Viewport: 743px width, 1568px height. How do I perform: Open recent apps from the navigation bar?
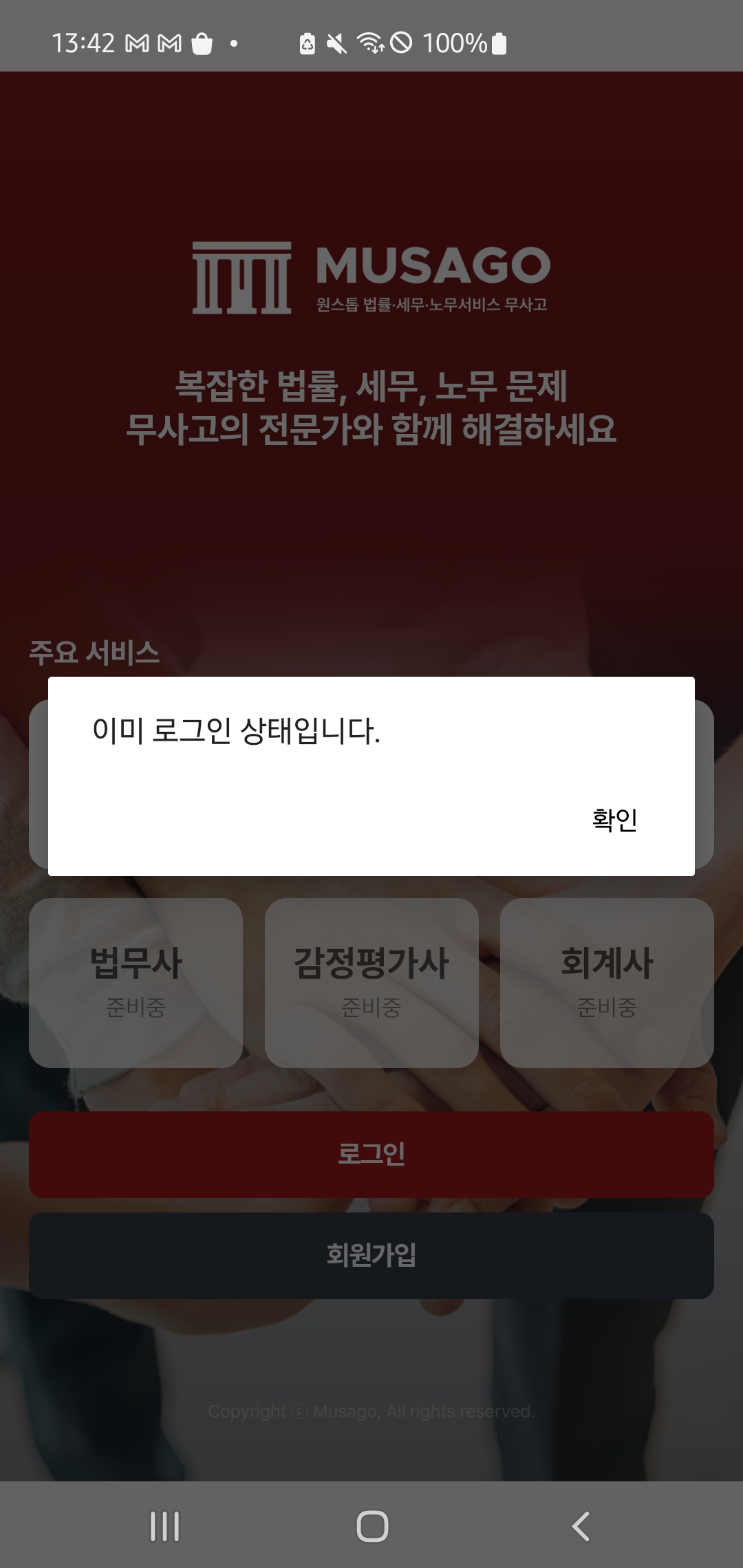(x=165, y=1526)
